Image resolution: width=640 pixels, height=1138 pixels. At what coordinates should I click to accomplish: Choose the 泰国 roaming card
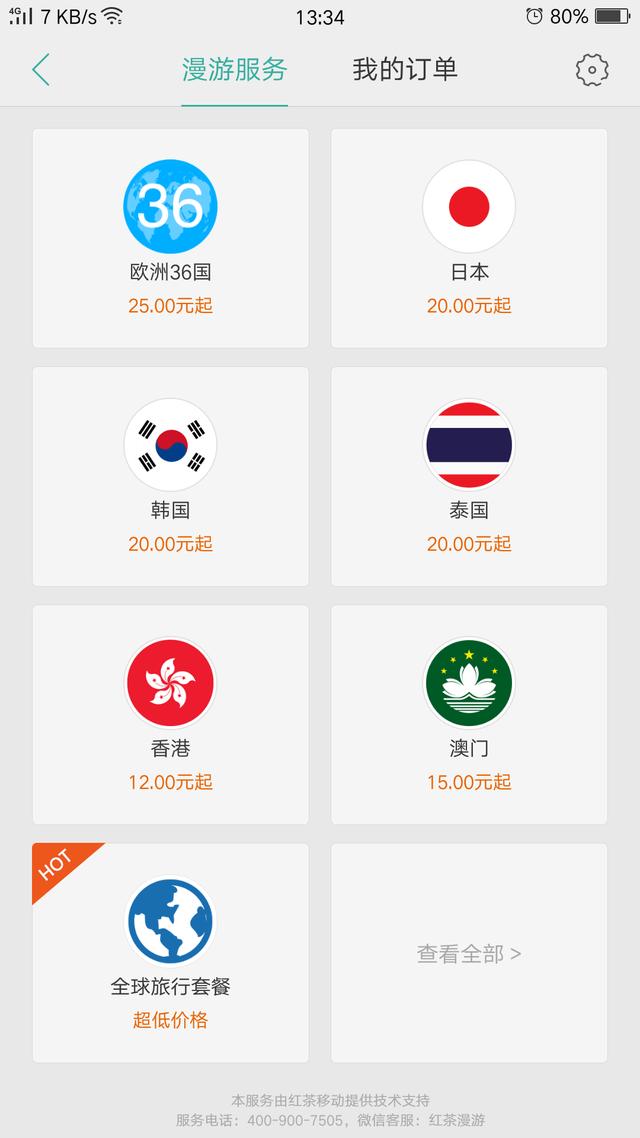coord(469,476)
